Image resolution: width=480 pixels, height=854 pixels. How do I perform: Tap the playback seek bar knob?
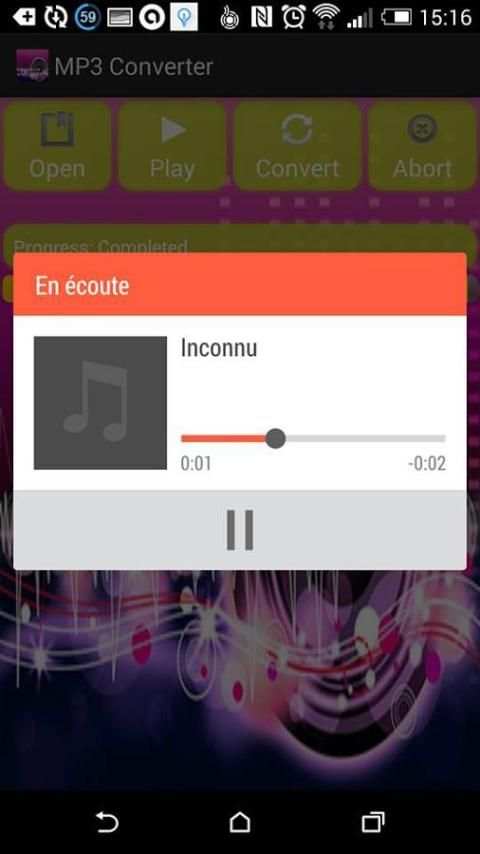275,438
